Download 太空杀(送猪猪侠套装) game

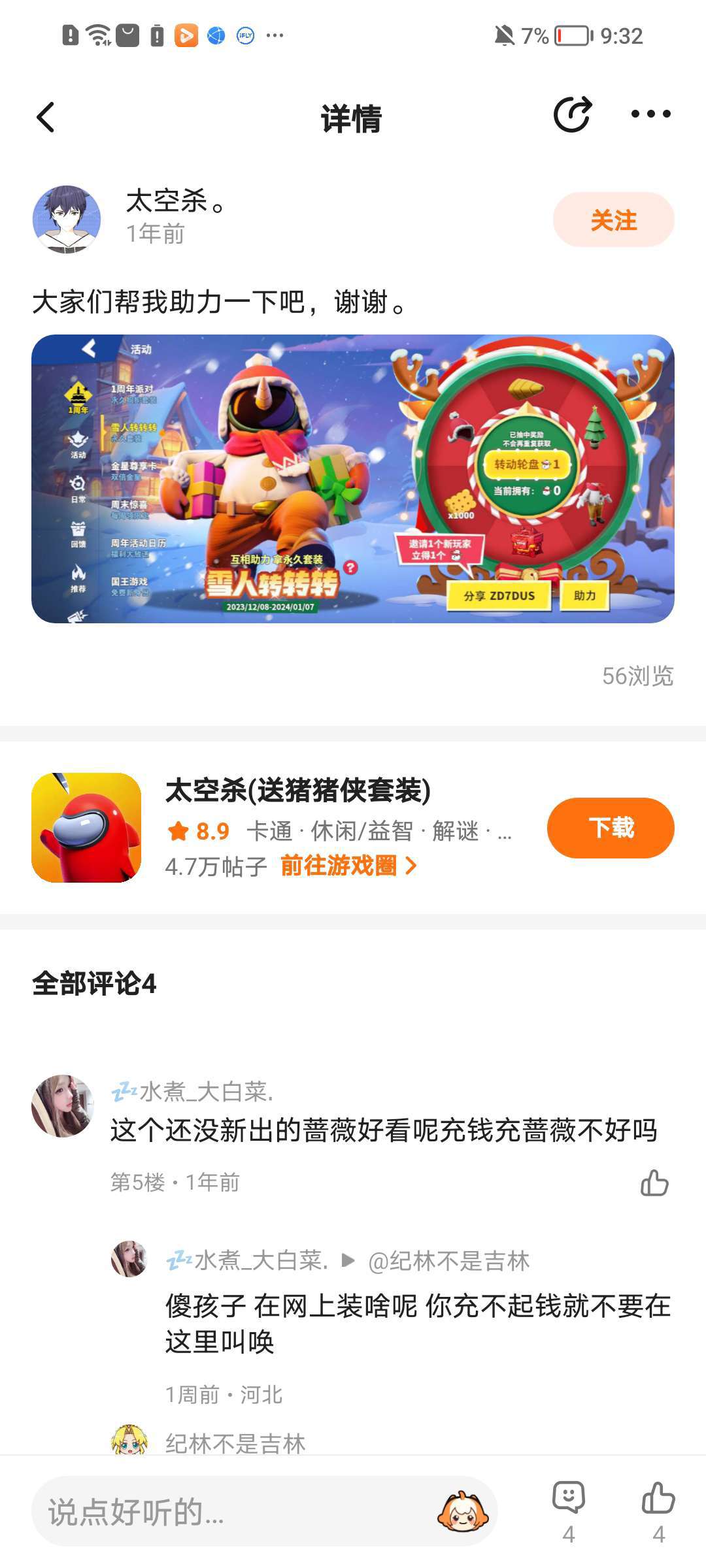click(x=611, y=828)
